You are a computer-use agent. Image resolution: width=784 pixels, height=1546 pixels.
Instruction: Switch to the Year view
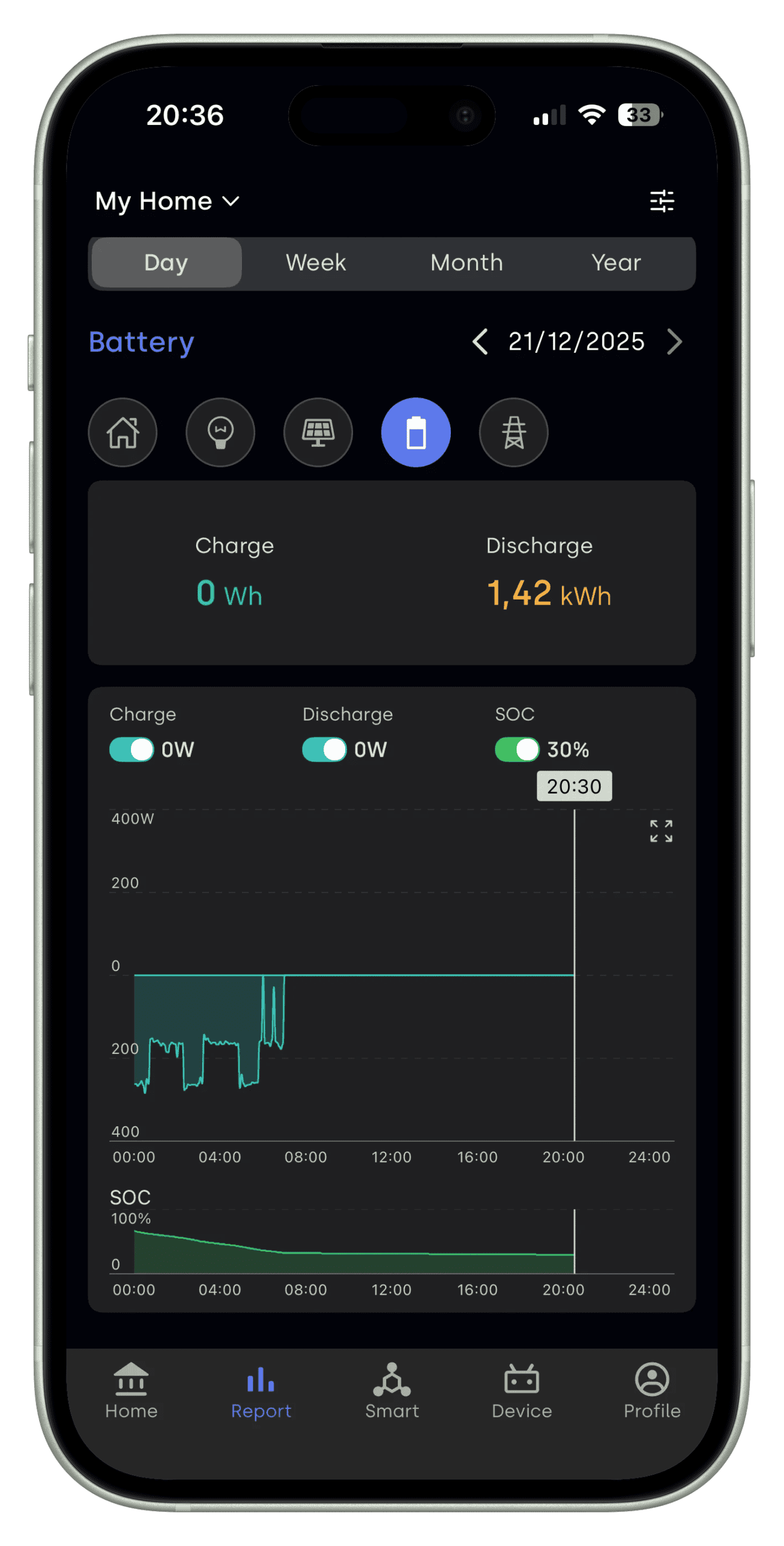616,263
